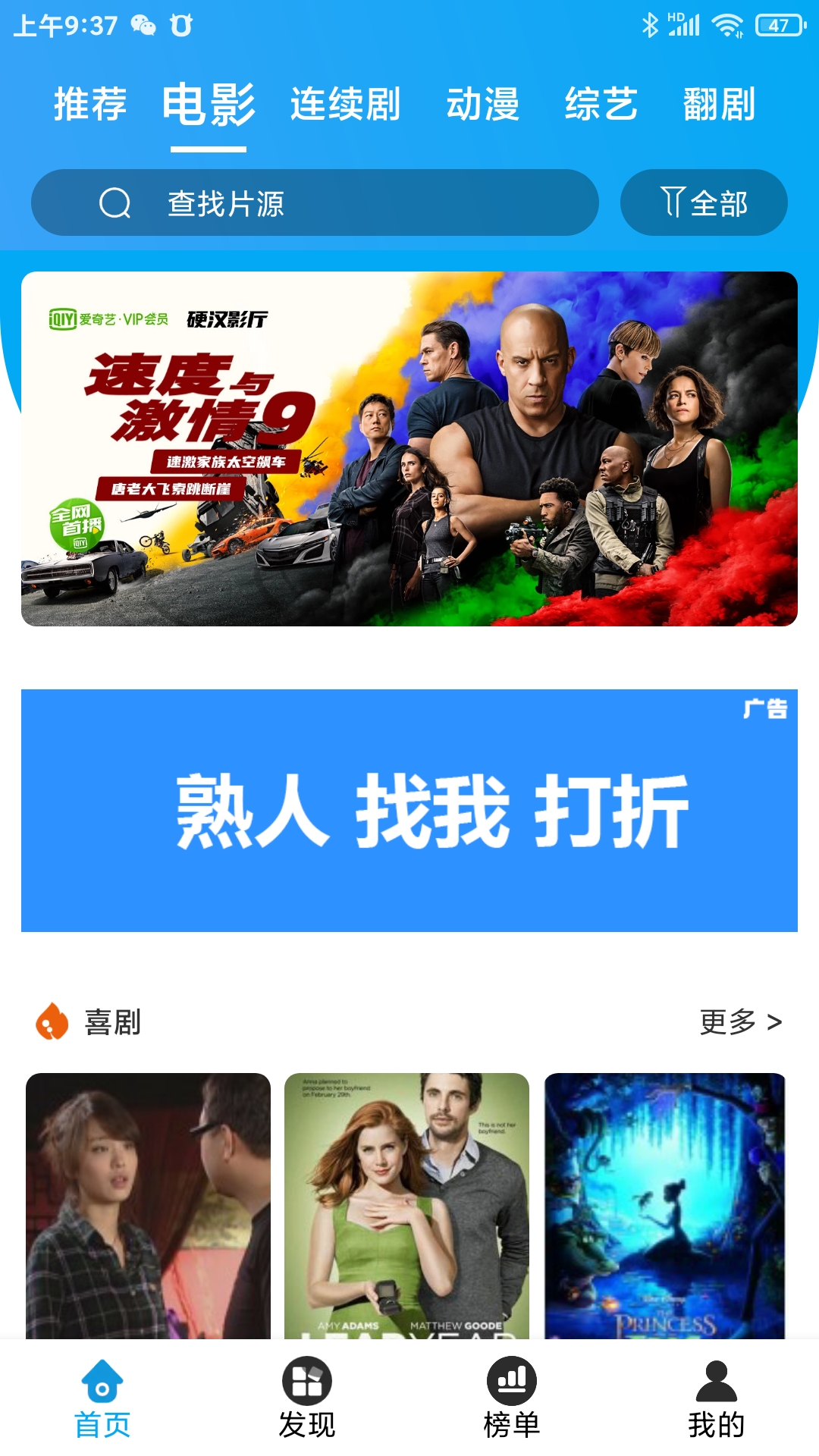Open the Amy Adams movie poster

click(406, 1206)
